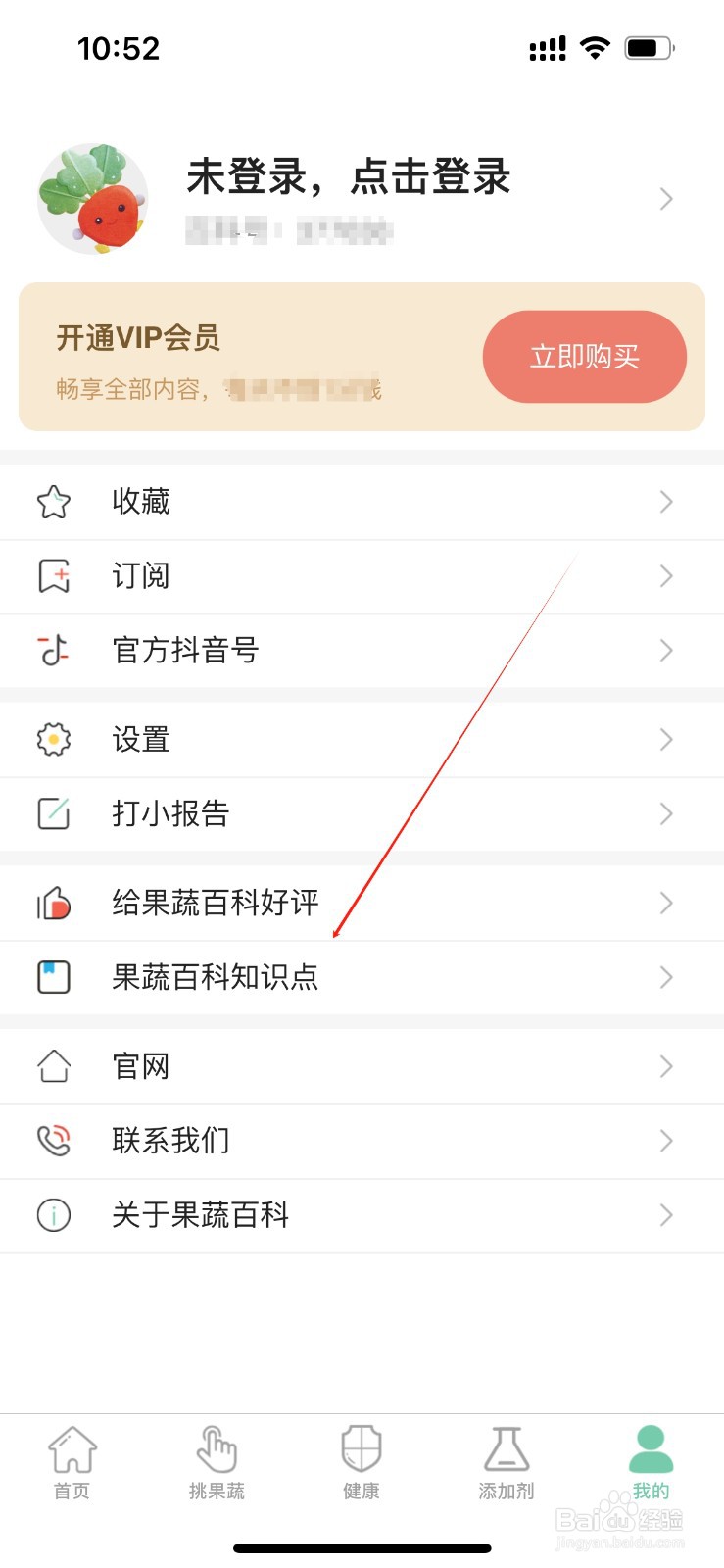The image size is (724, 1568).
Task: Click the 官网 home icon
Action: point(54,1066)
